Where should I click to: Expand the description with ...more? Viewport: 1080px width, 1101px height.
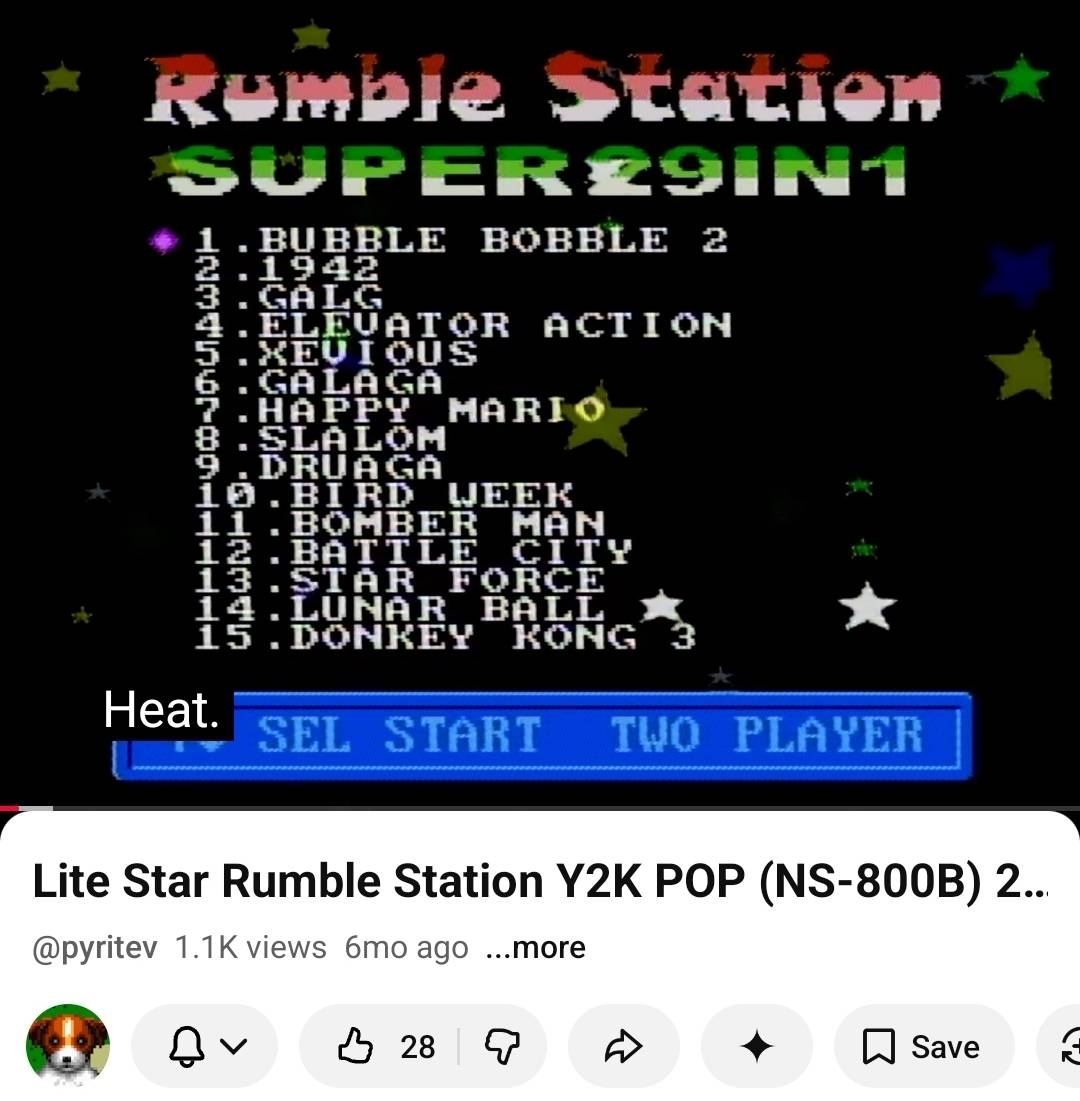pyautogui.click(x=535, y=947)
